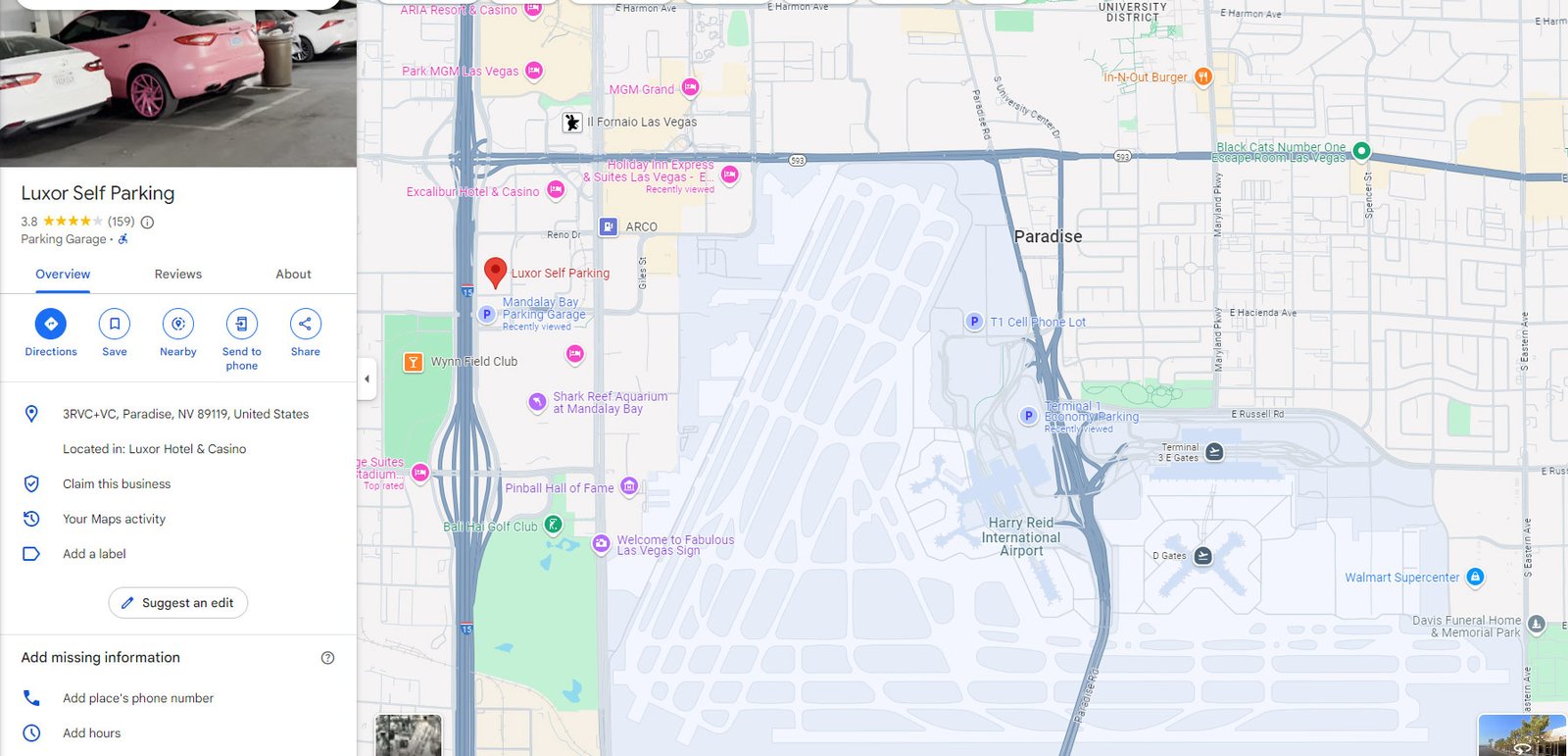
Task: Switch to the Reviews tab
Action: point(177,275)
